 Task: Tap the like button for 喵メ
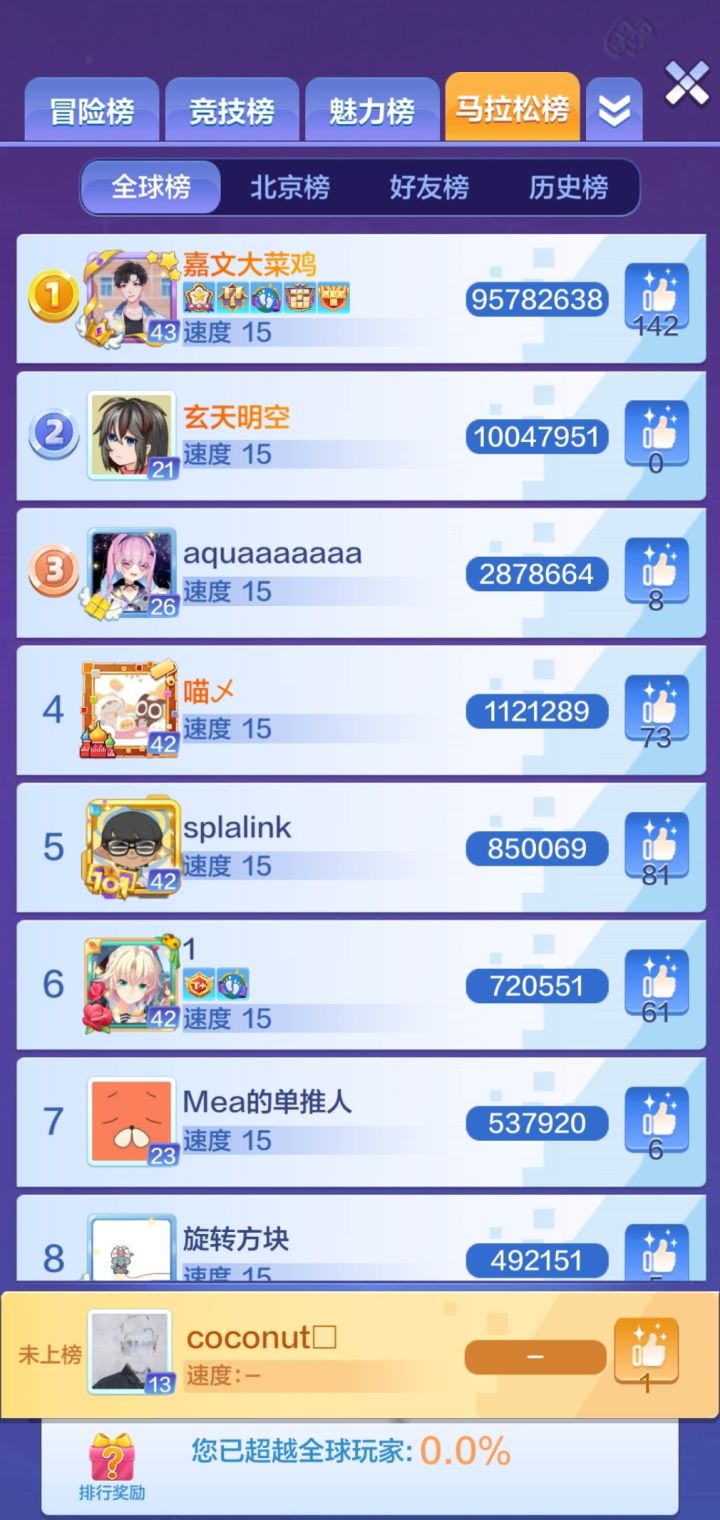(x=656, y=706)
